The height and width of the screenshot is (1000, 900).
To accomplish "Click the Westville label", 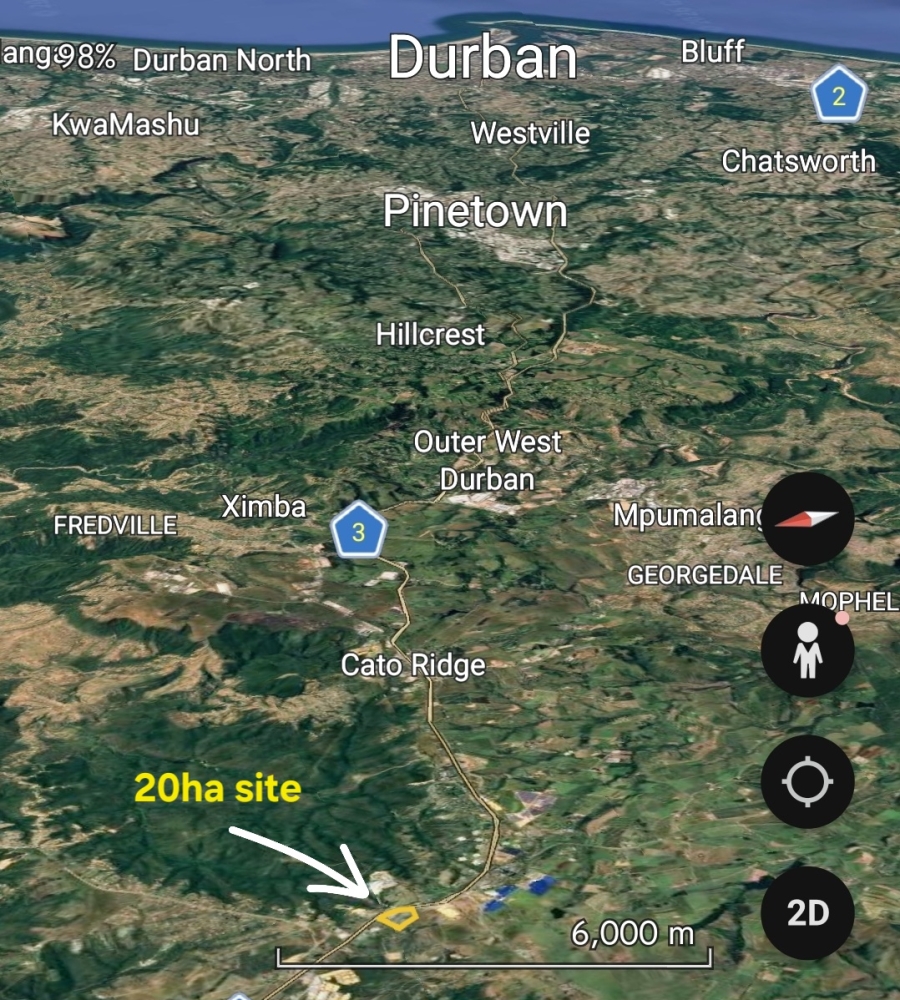I will coord(531,133).
